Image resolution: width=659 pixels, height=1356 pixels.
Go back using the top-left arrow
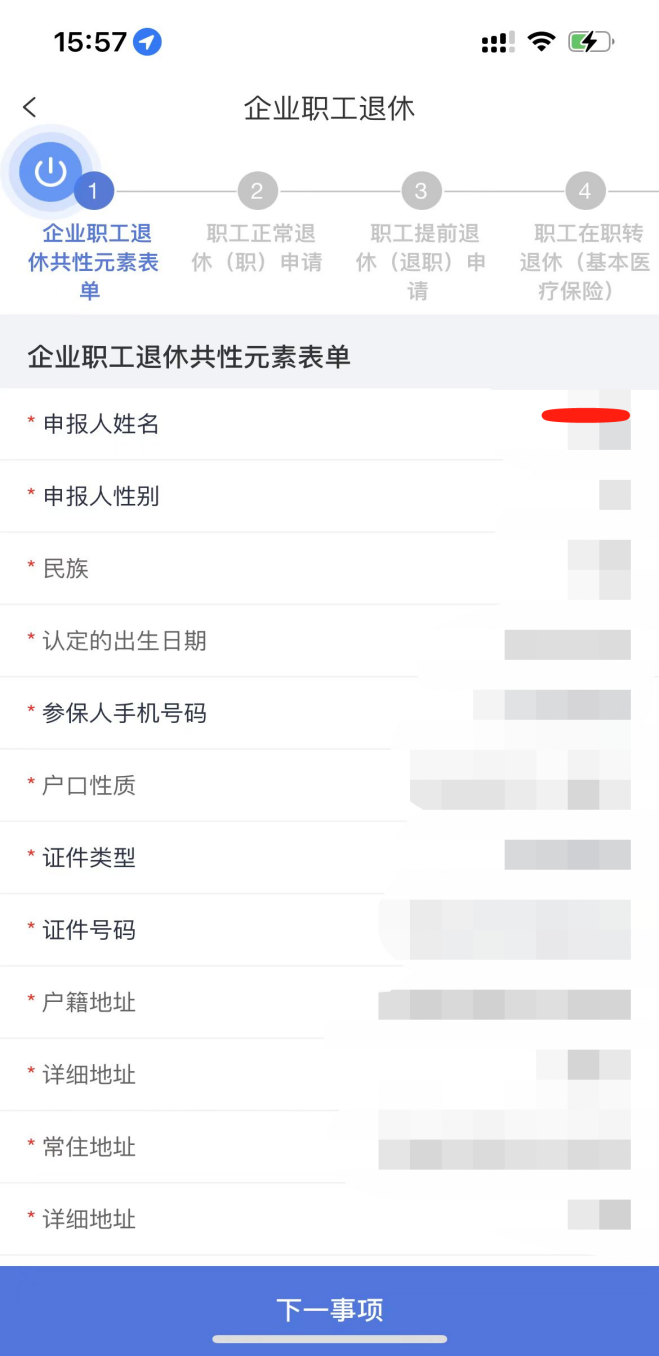click(30, 107)
